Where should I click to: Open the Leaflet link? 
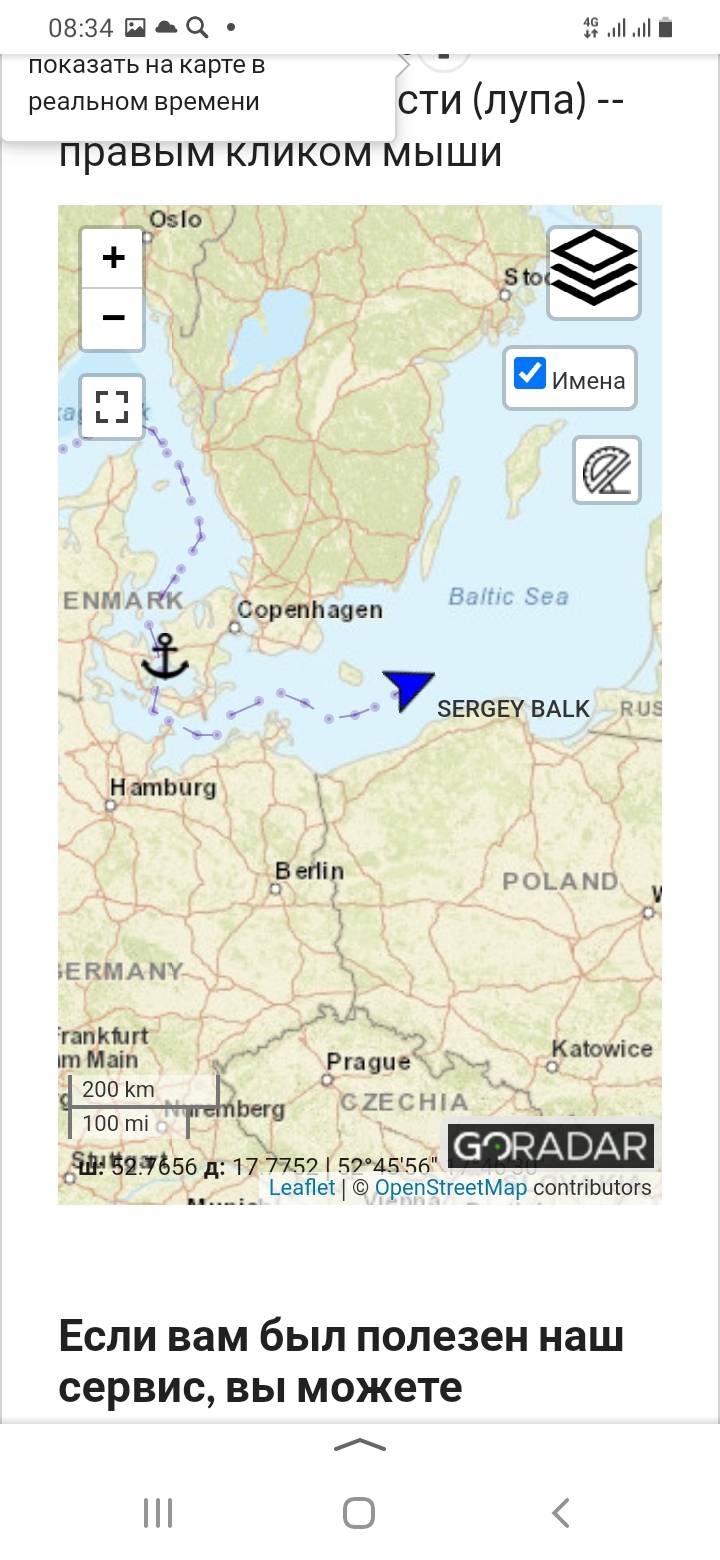(302, 1187)
